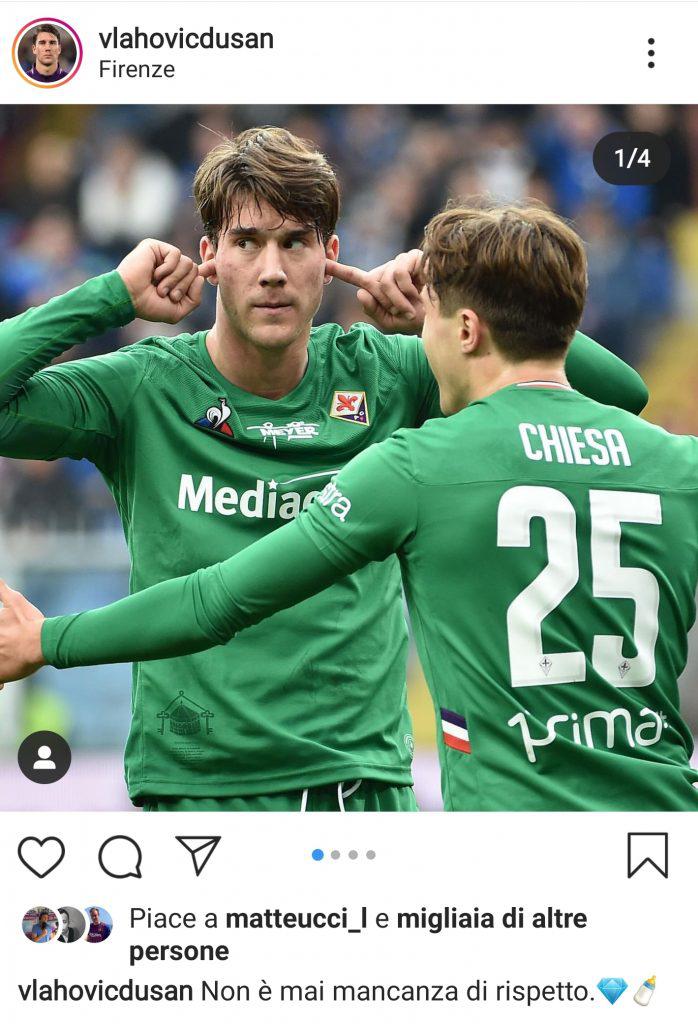Like this post with the heart icon
Image resolution: width=698 pixels, height=1024 pixels.
pyautogui.click(x=41, y=856)
